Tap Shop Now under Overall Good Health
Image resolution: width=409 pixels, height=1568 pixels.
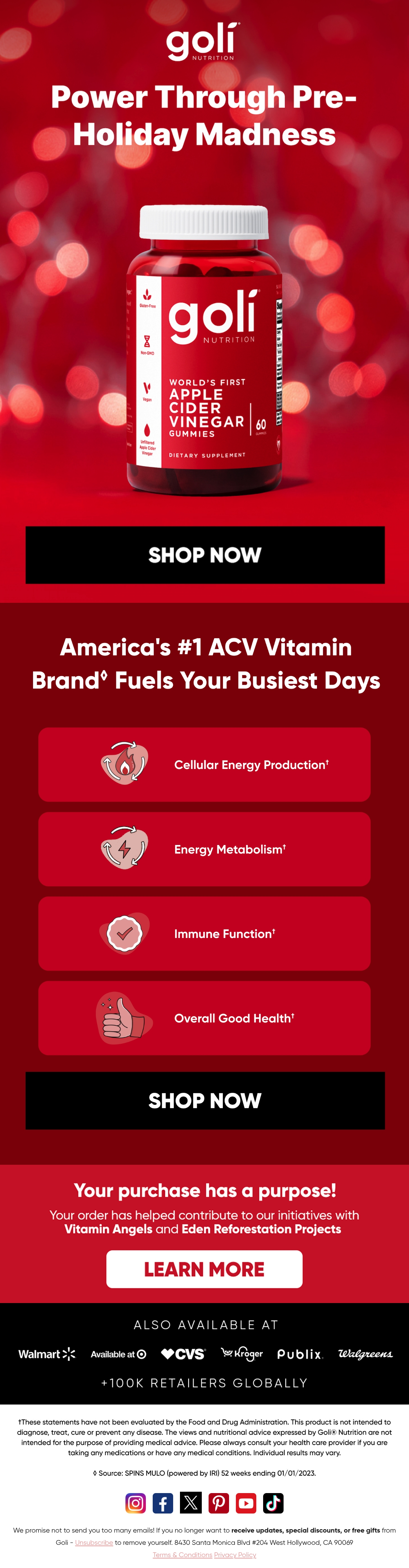click(205, 1100)
